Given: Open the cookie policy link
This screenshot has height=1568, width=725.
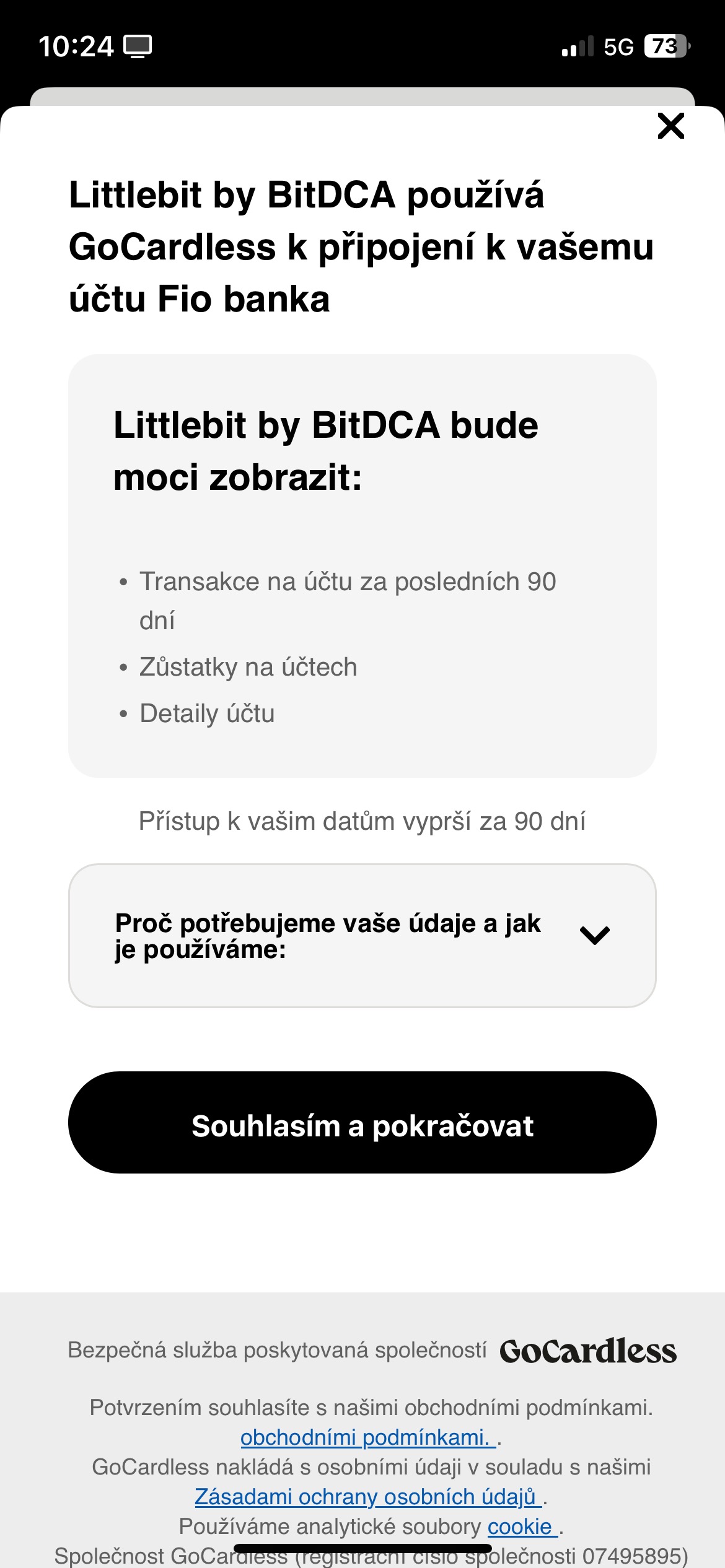Looking at the screenshot, I should pos(521,1526).
